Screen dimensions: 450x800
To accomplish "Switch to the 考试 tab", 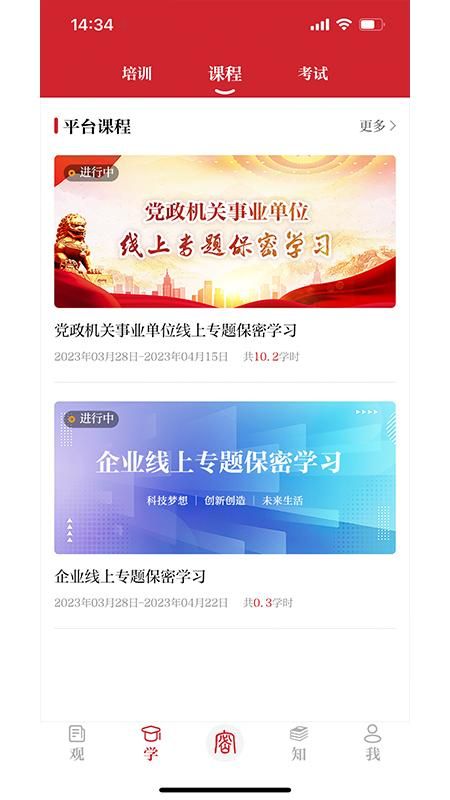I will tap(313, 73).
